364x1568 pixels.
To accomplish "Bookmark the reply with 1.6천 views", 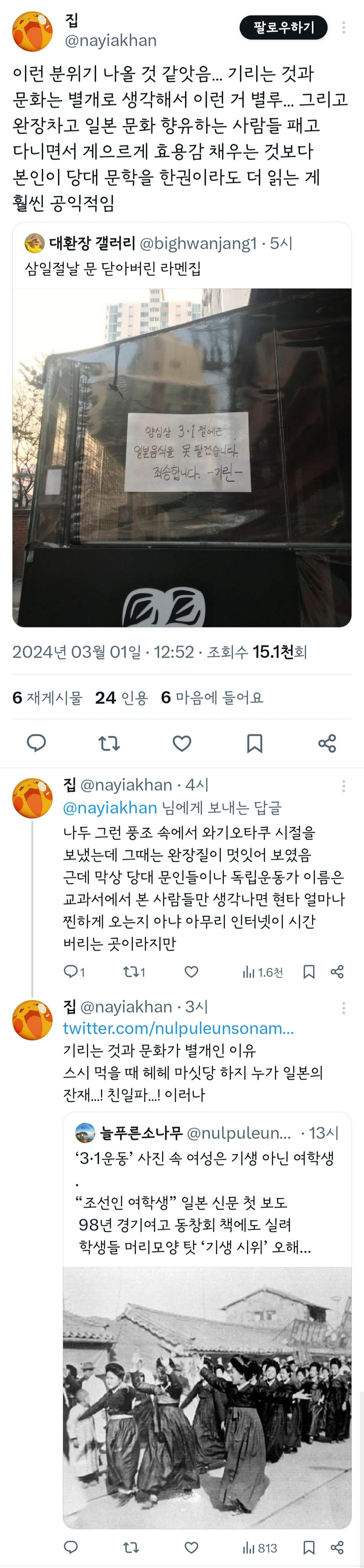I will pyautogui.click(x=309, y=972).
